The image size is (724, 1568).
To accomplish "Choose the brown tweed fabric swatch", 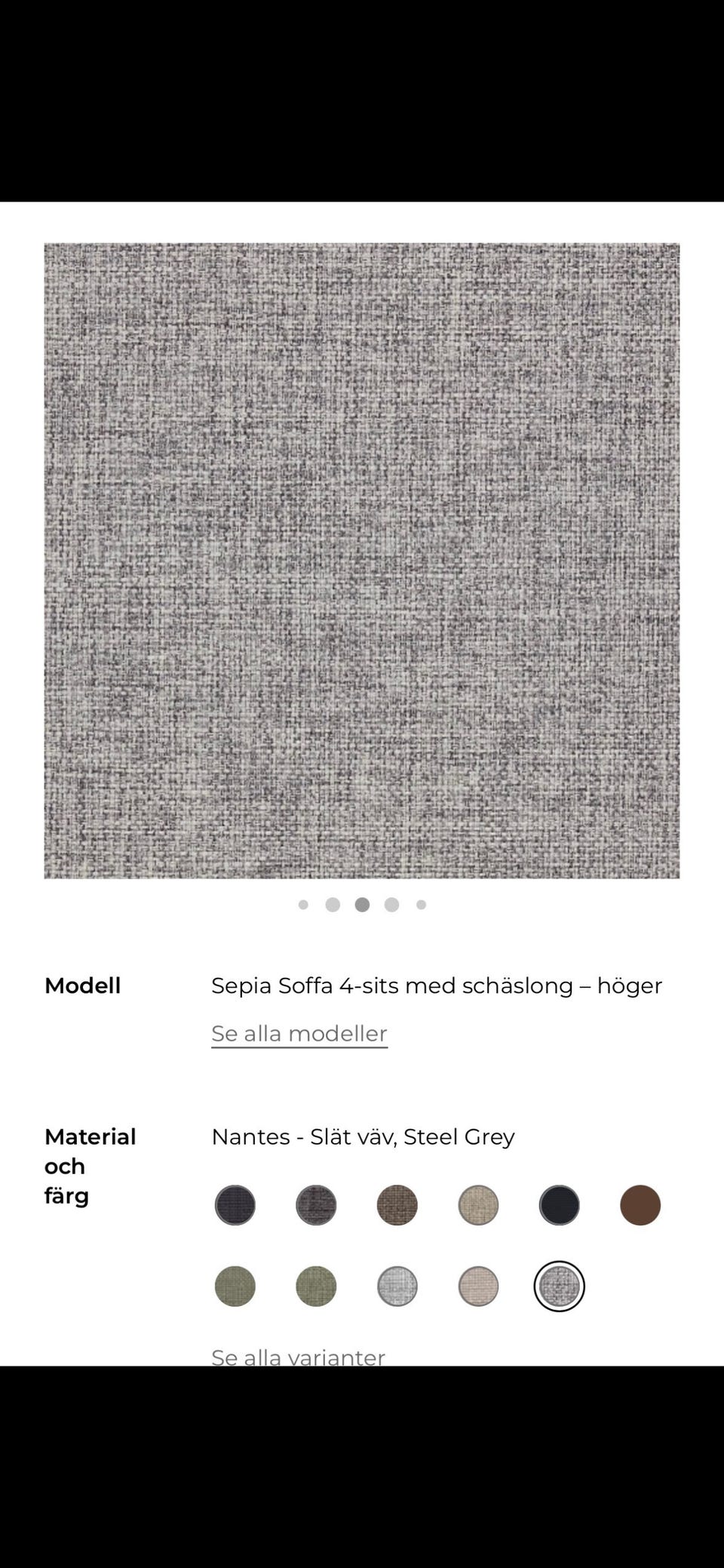I will tap(397, 1205).
